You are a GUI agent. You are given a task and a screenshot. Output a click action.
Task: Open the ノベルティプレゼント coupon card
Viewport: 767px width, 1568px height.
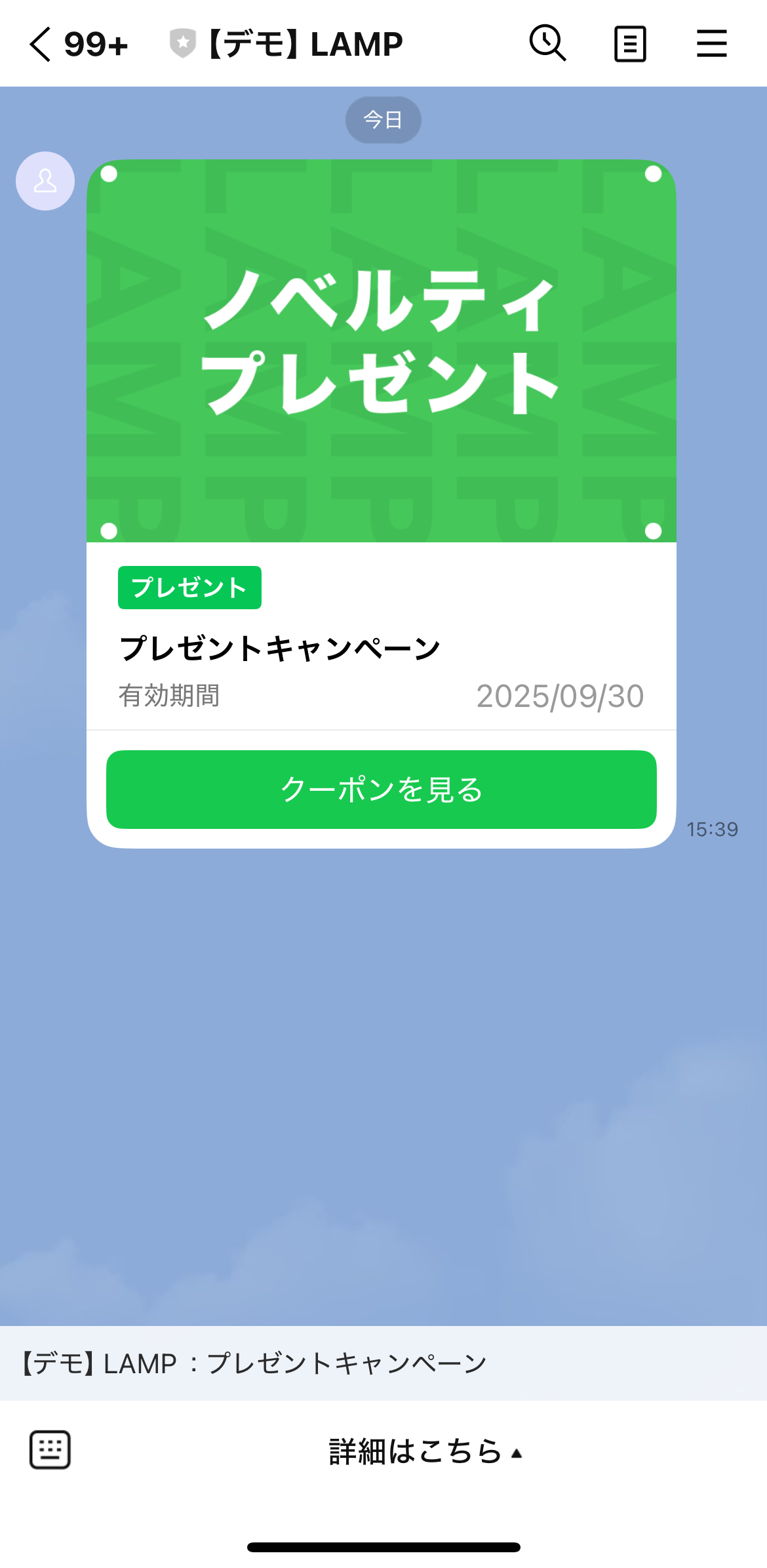click(381, 352)
